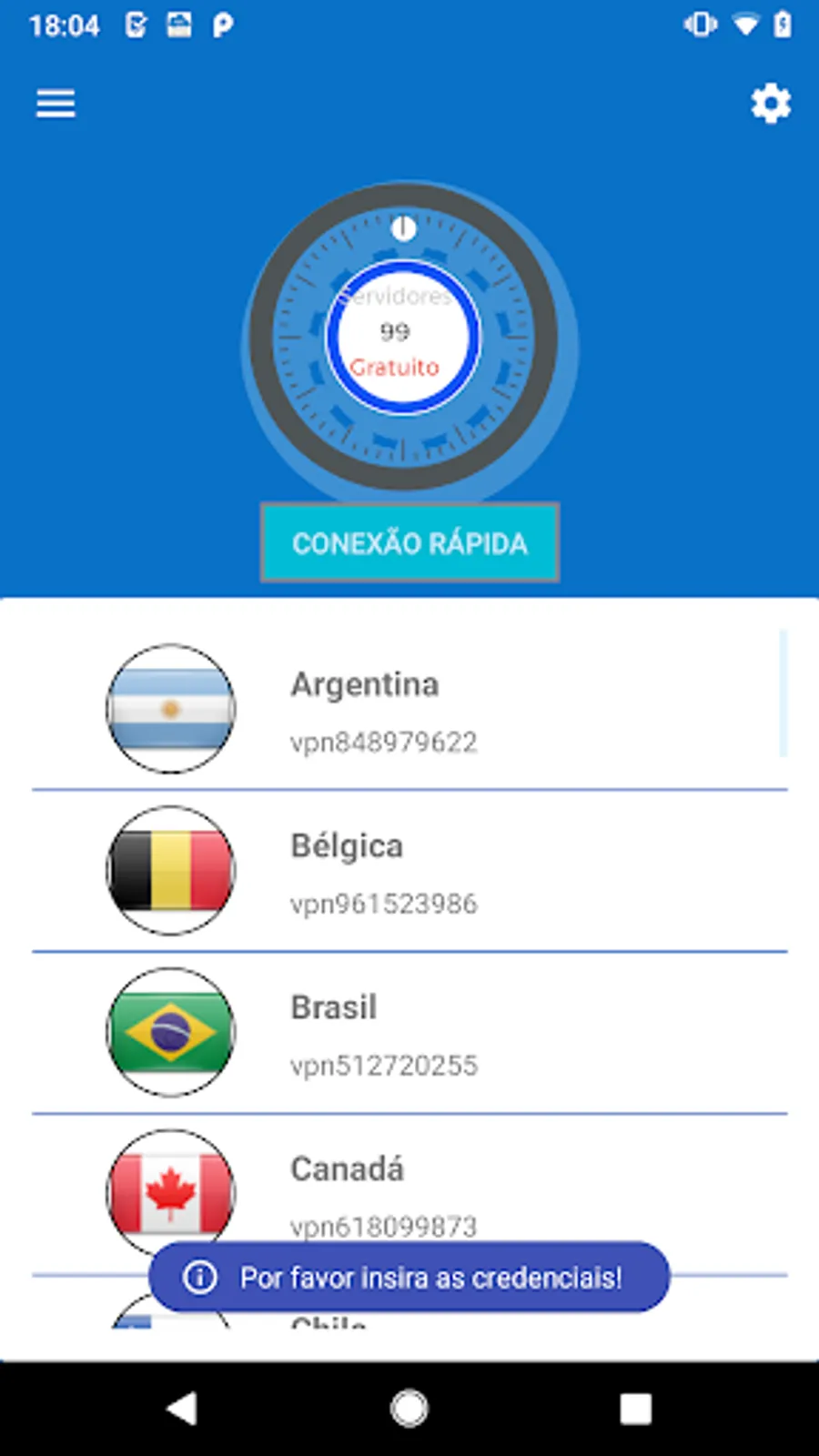The image size is (819, 1456).
Task: Tap the CONEXÃO RÁPIDA button
Action: click(409, 542)
